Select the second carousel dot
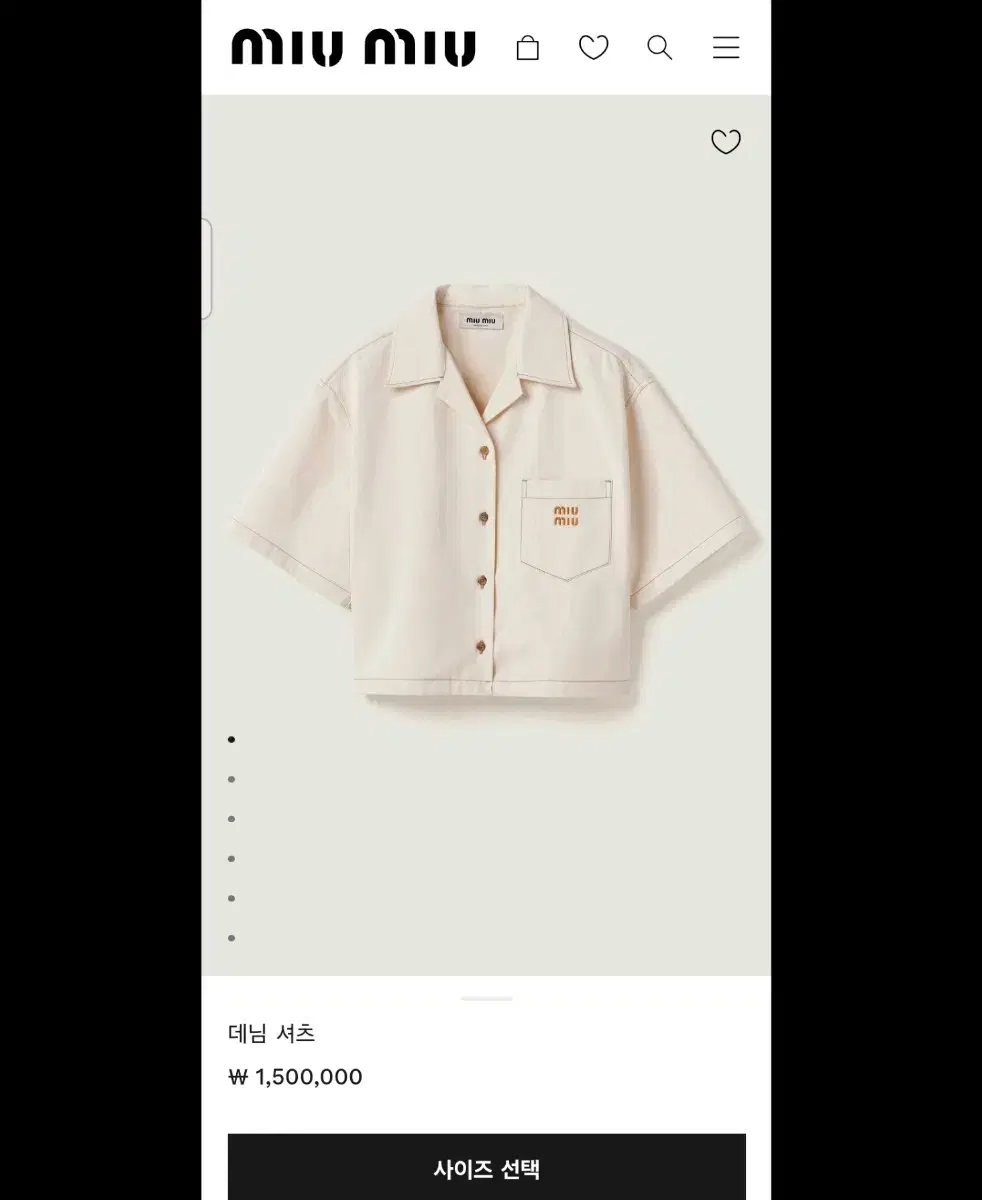 tap(232, 778)
